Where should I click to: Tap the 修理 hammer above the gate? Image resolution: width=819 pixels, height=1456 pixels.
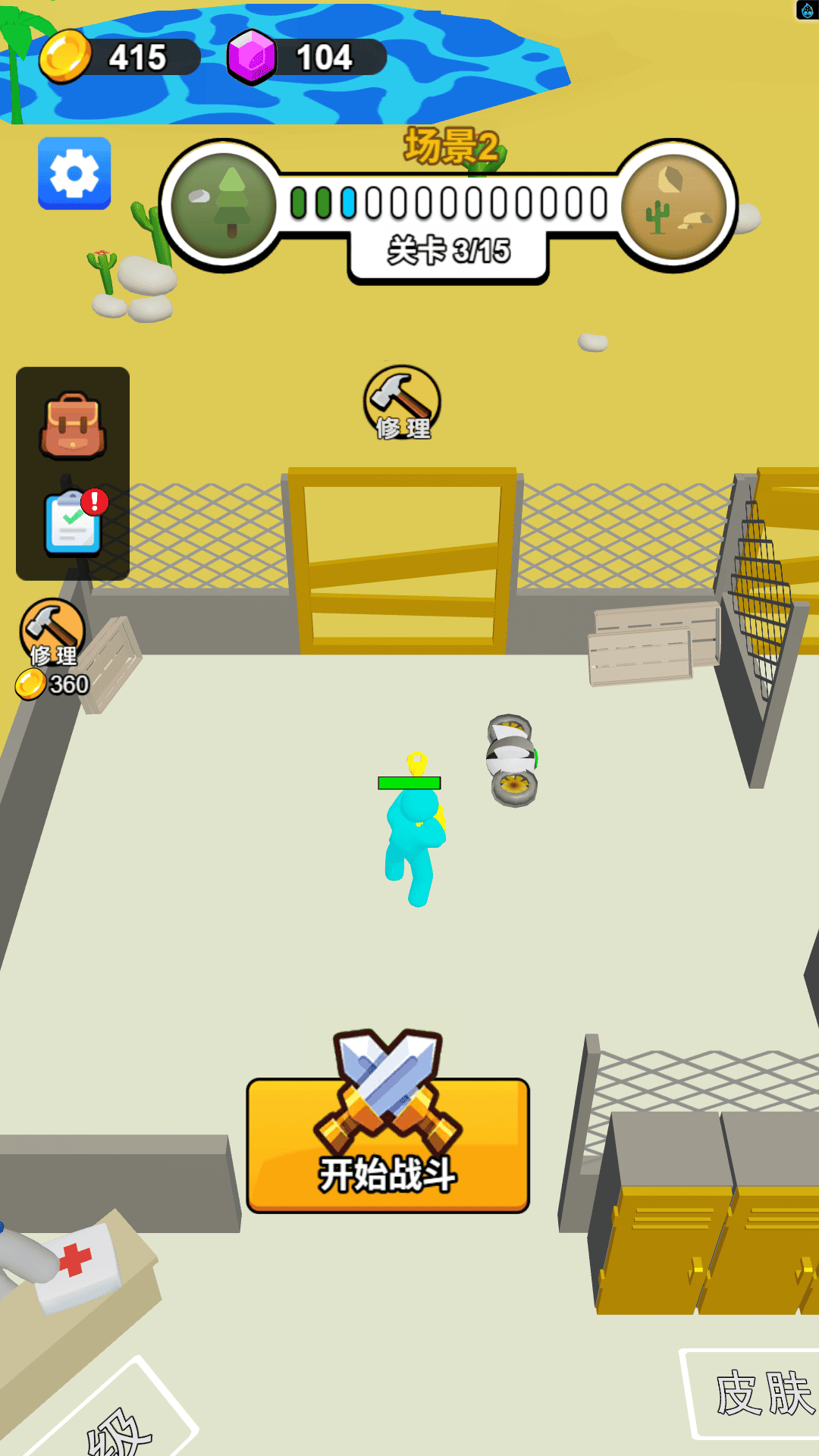402,403
